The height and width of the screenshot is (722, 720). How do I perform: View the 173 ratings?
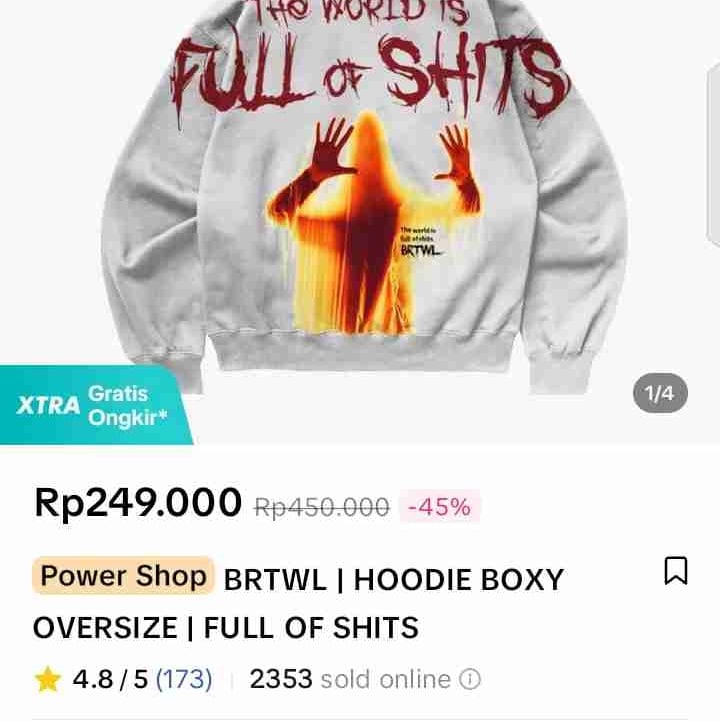pos(184,680)
